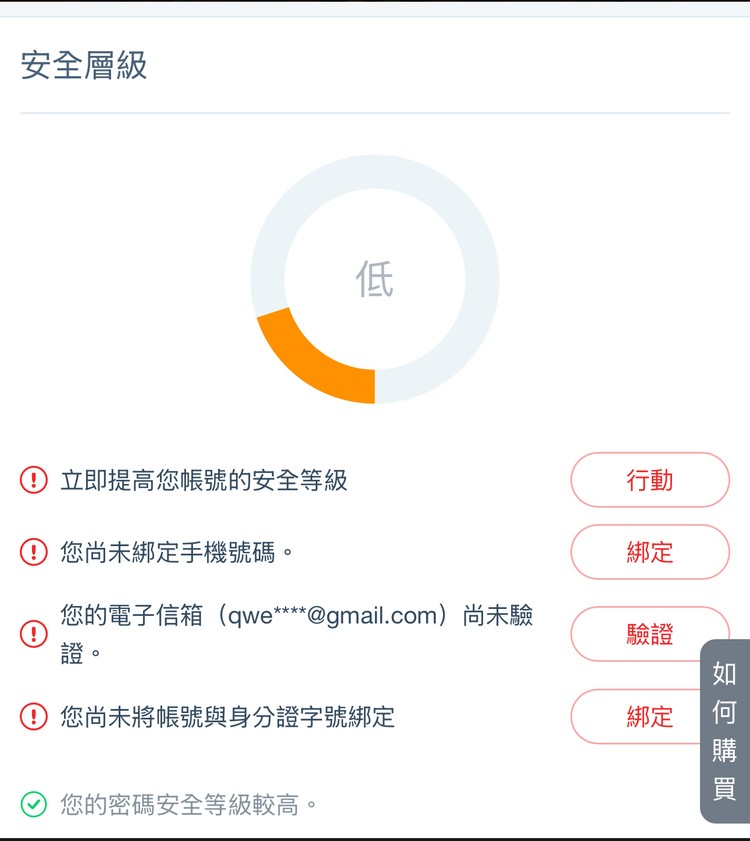Click the "行動" button to raise security level

(x=650, y=480)
